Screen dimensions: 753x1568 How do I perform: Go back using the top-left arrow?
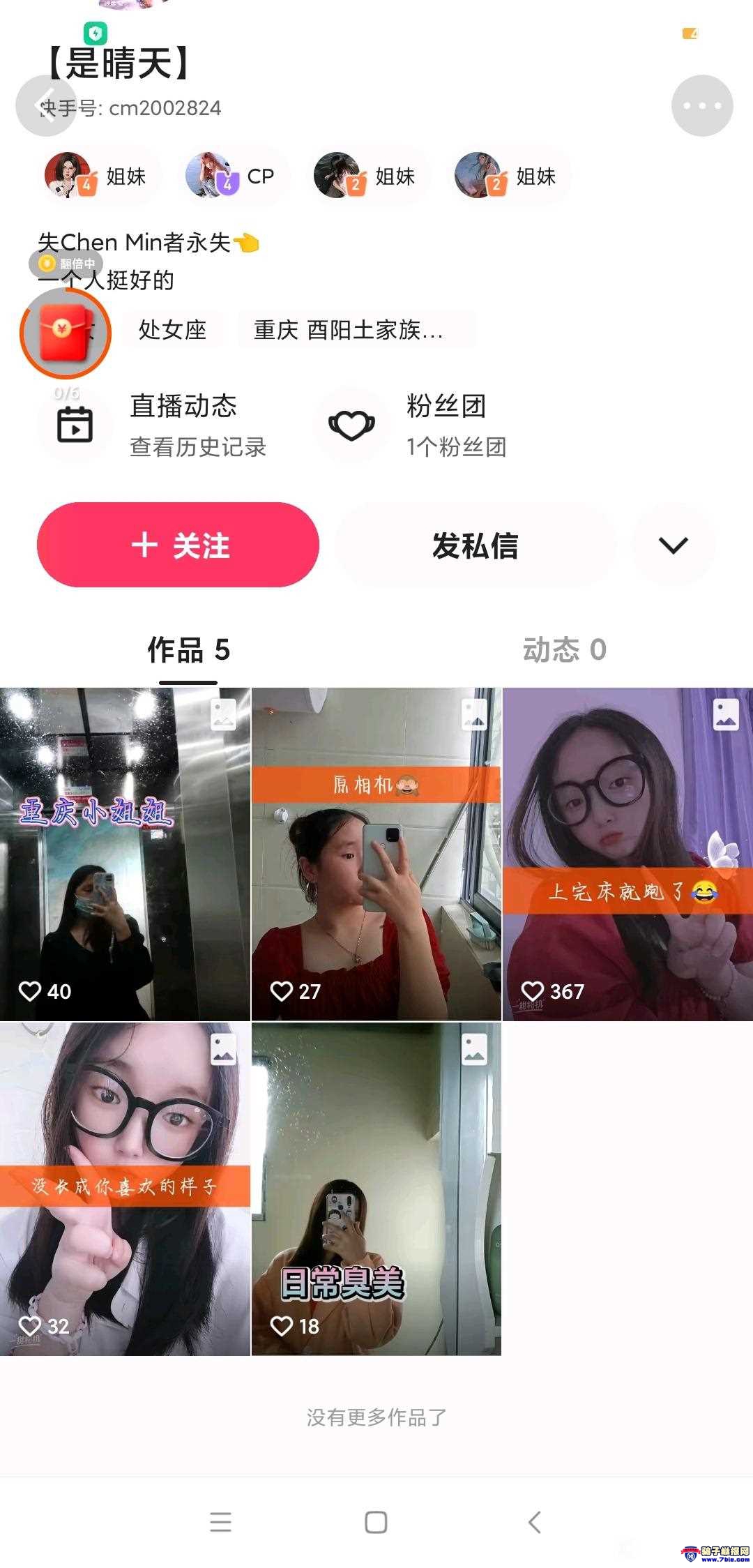[46, 105]
